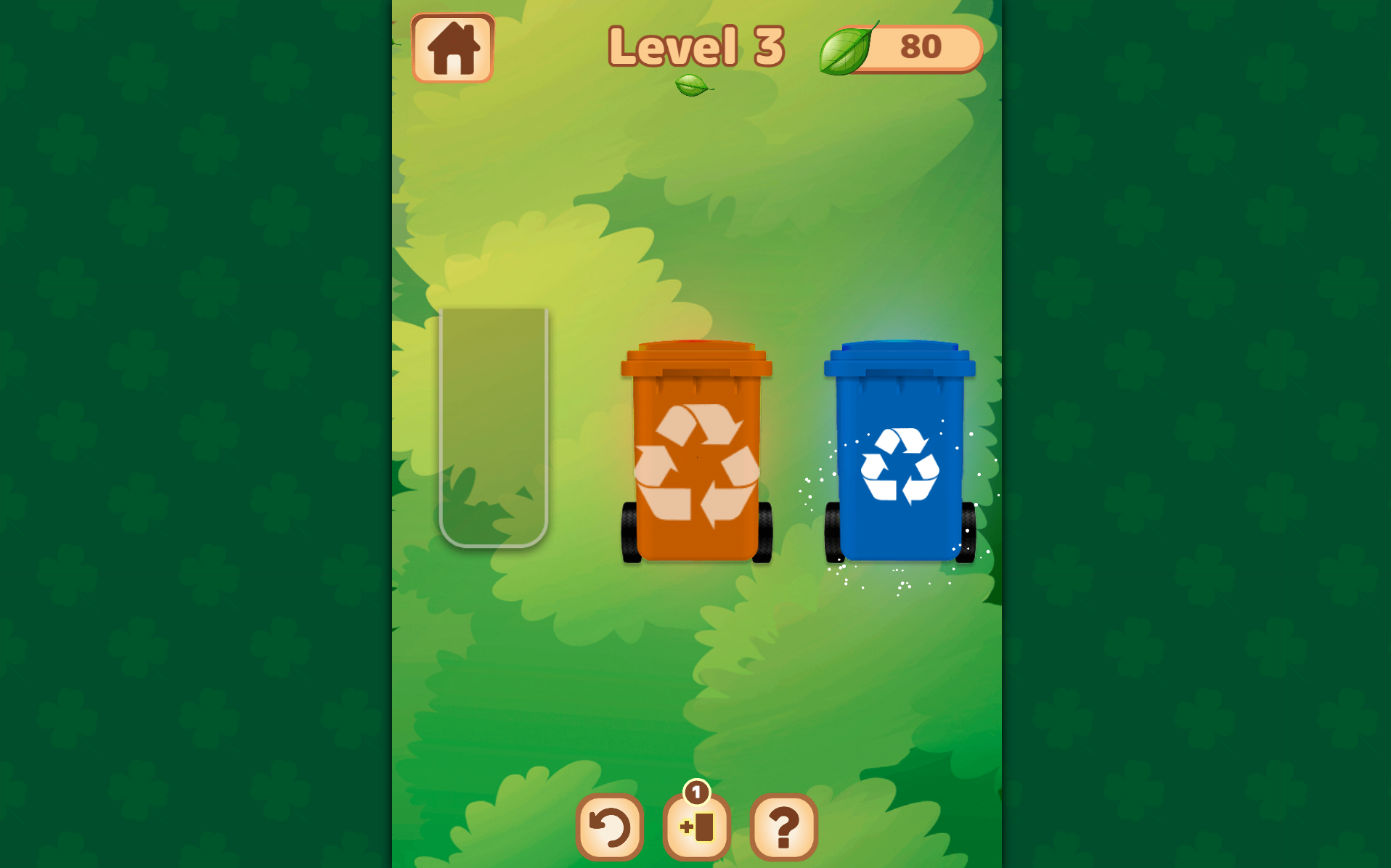
Task: Open the question mark hint button
Action: click(783, 827)
